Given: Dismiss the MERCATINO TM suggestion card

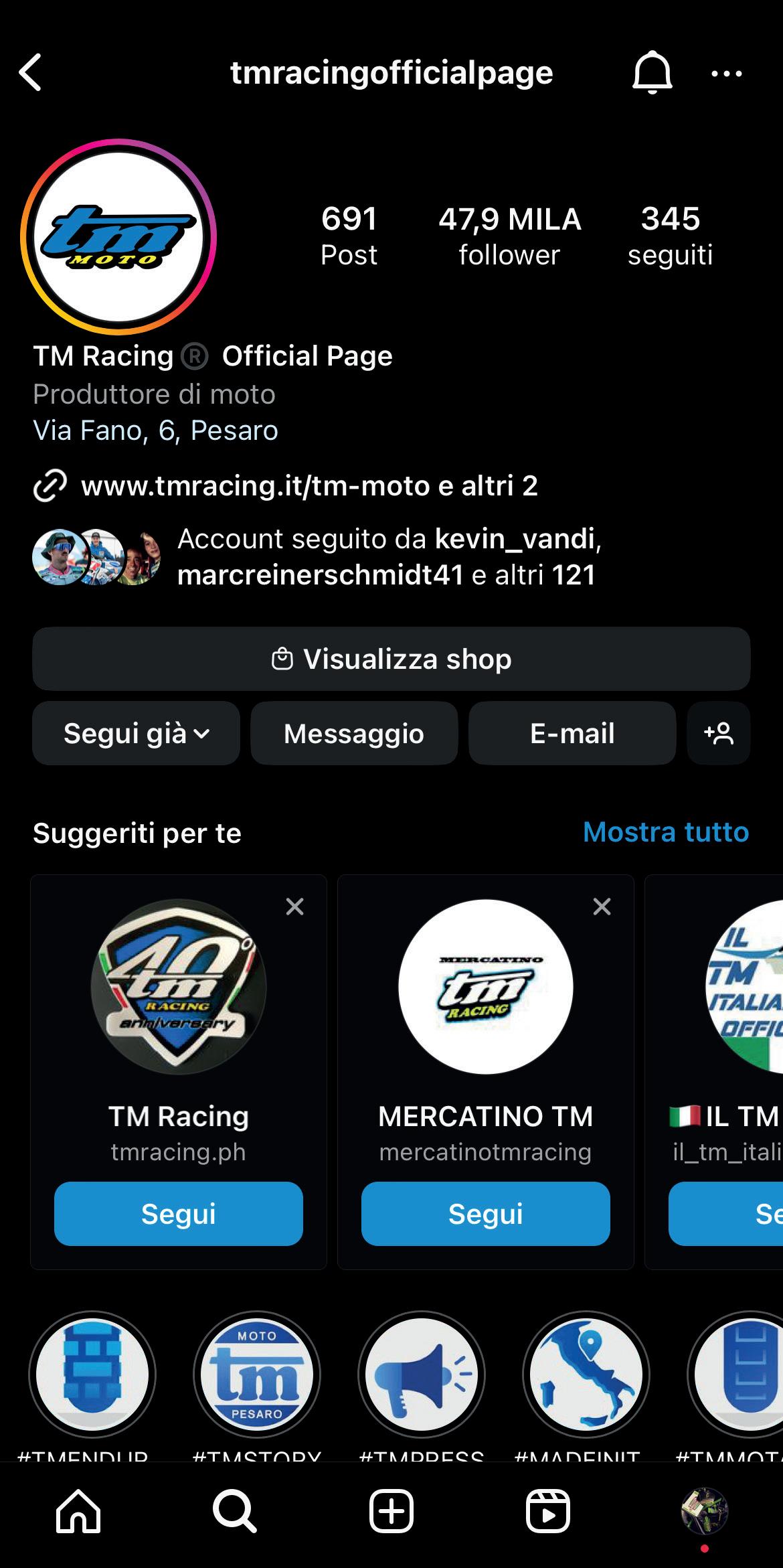Looking at the screenshot, I should 602,907.
